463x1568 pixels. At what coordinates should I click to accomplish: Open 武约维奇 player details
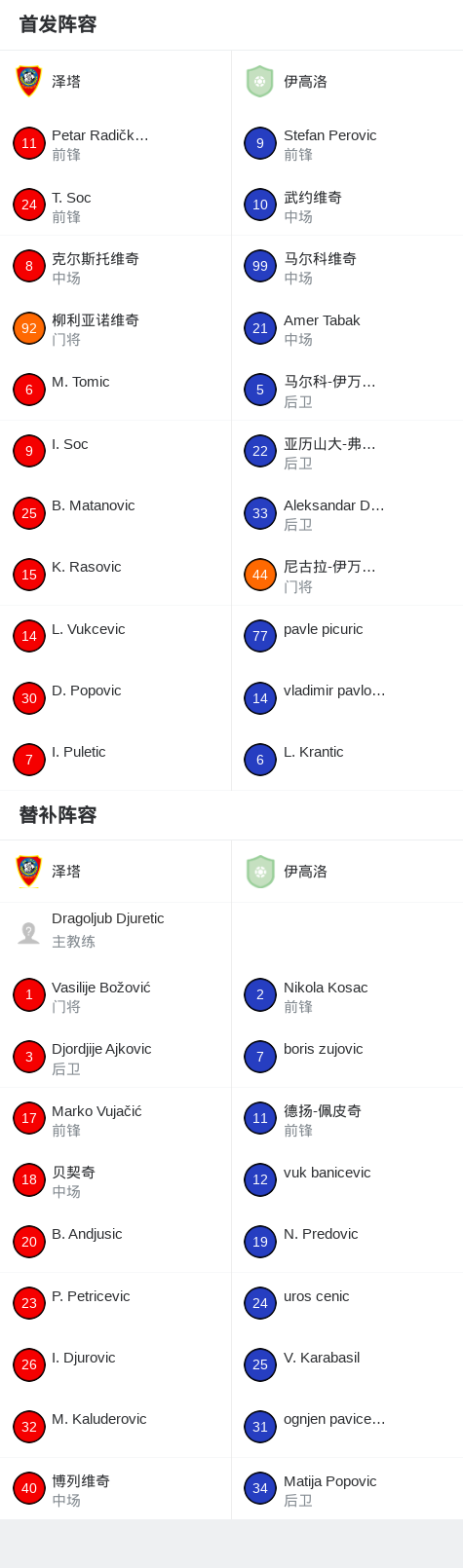point(347,205)
